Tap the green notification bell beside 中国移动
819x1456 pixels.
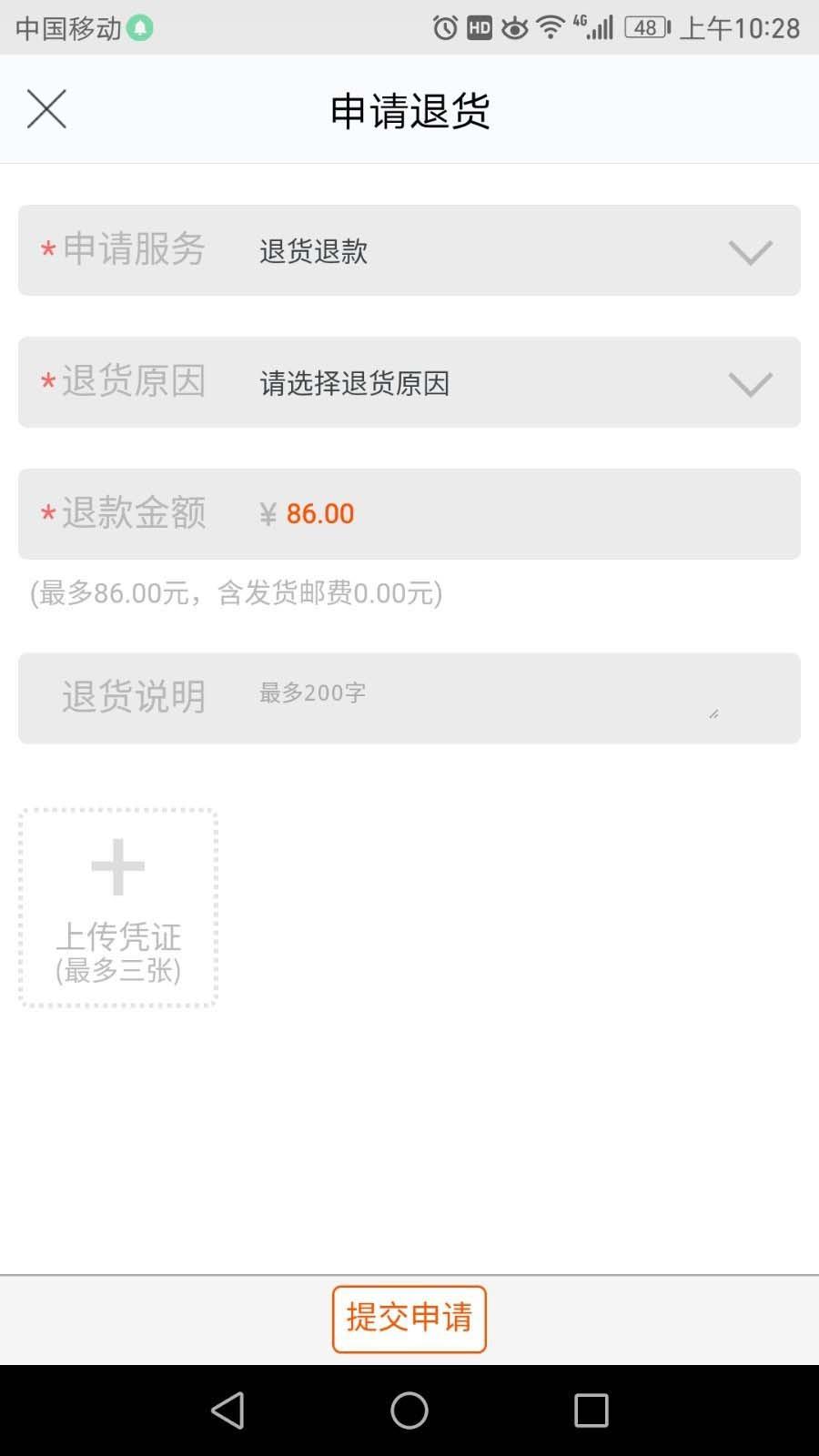(x=140, y=27)
